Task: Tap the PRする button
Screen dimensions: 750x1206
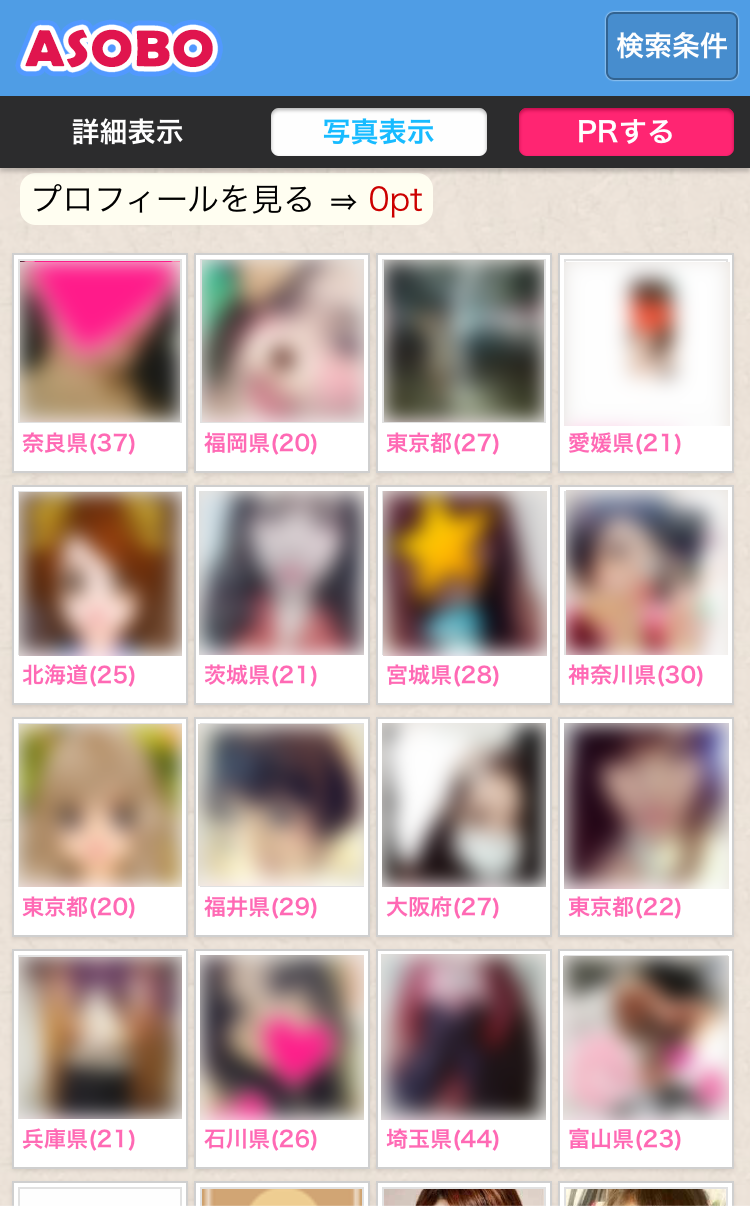Action: pyautogui.click(x=626, y=132)
